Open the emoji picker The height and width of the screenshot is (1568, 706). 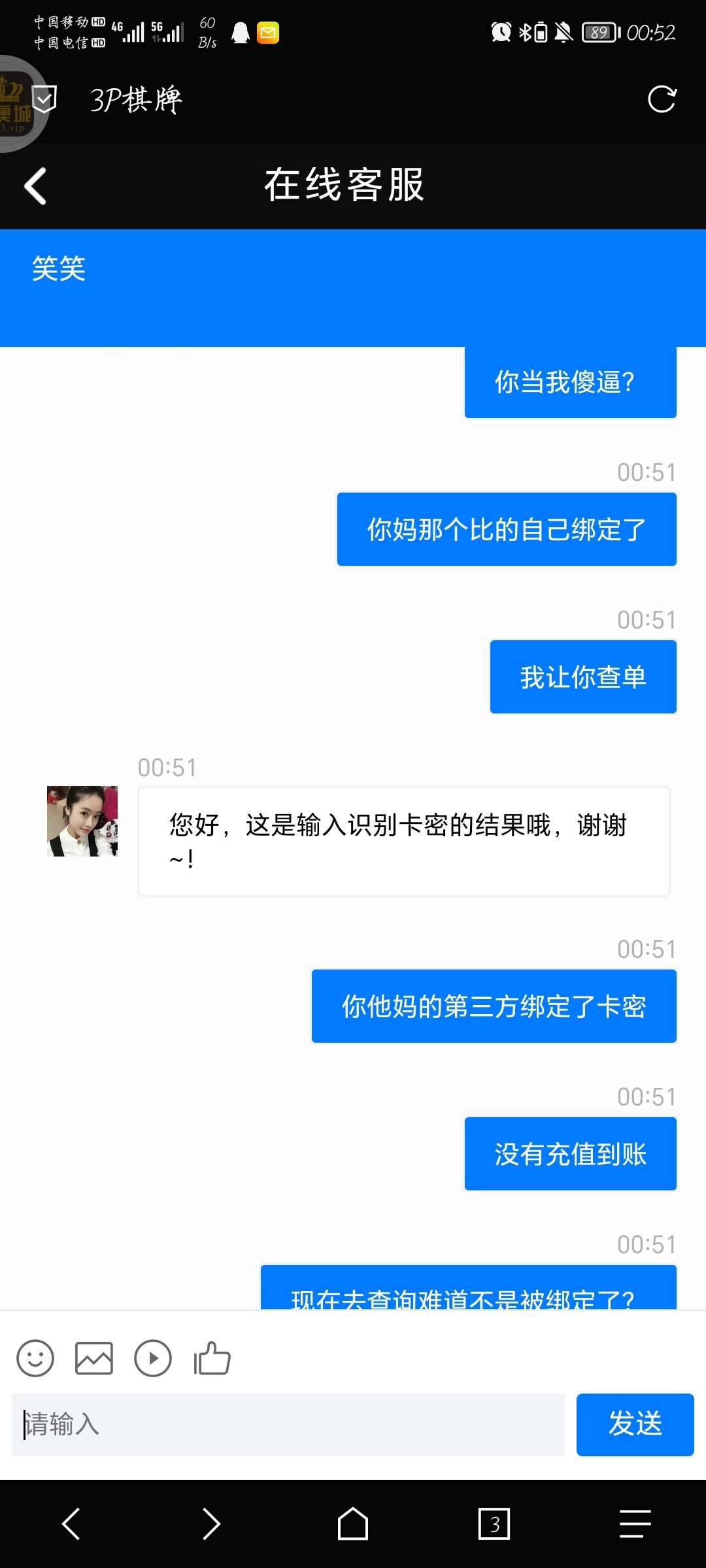click(35, 1359)
